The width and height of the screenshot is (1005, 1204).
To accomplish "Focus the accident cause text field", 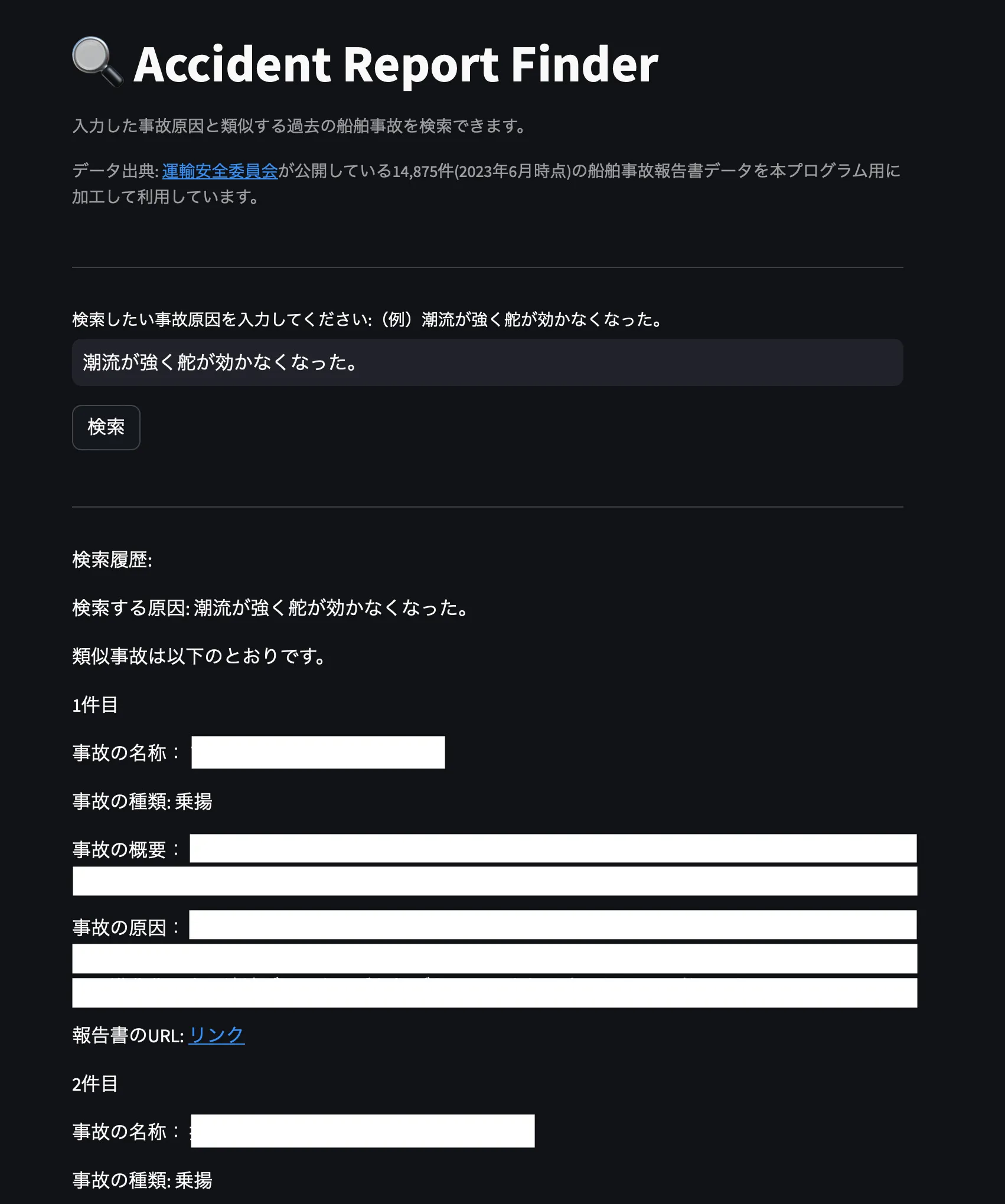I will pos(487,362).
